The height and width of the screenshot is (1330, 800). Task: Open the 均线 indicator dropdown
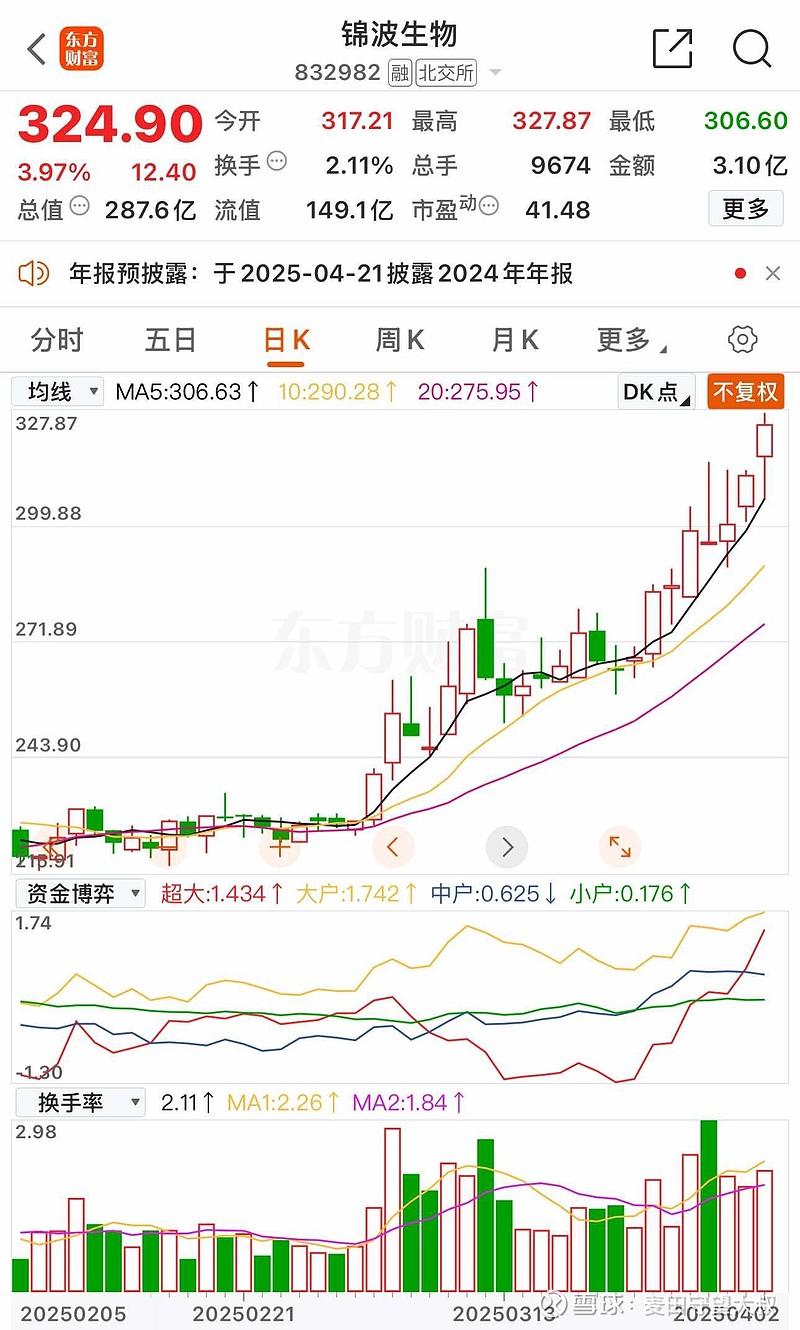(58, 391)
